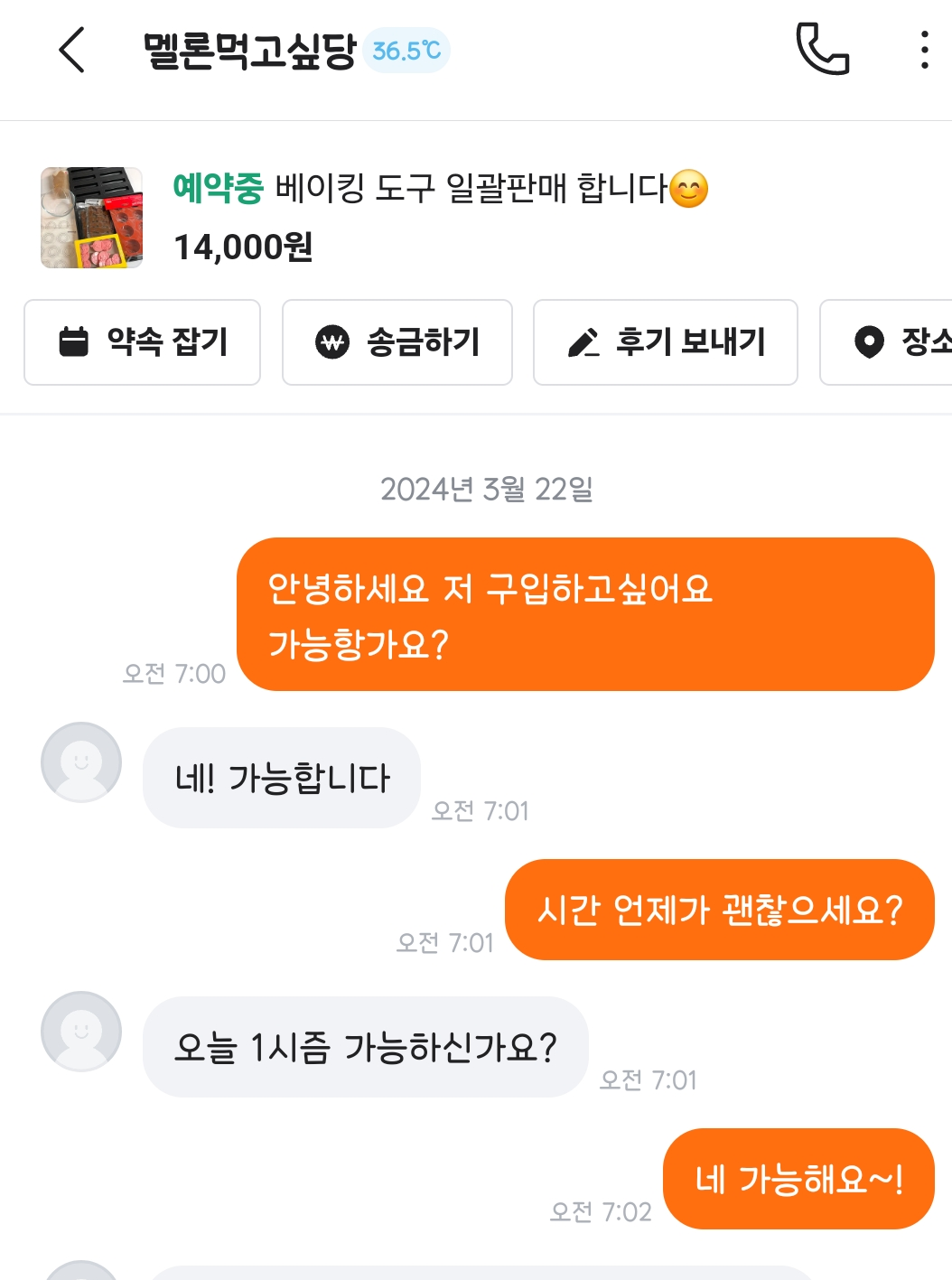Tap the 약속 잡기 button

click(x=143, y=342)
